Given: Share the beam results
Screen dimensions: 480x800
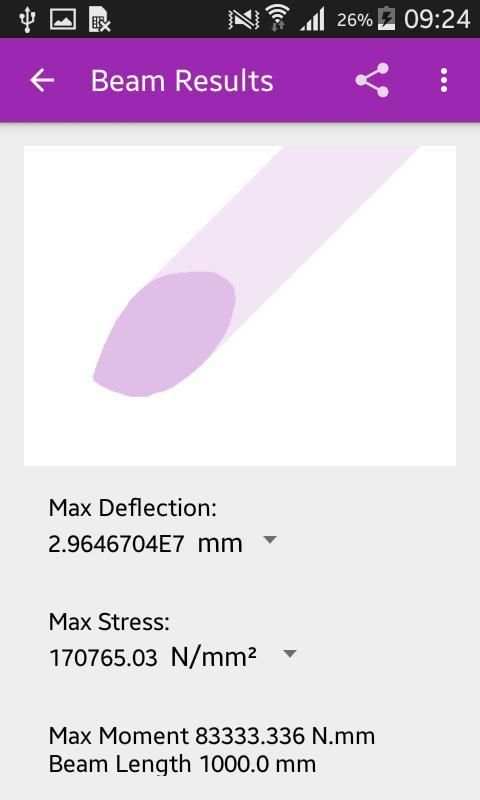Looking at the screenshot, I should click(372, 81).
